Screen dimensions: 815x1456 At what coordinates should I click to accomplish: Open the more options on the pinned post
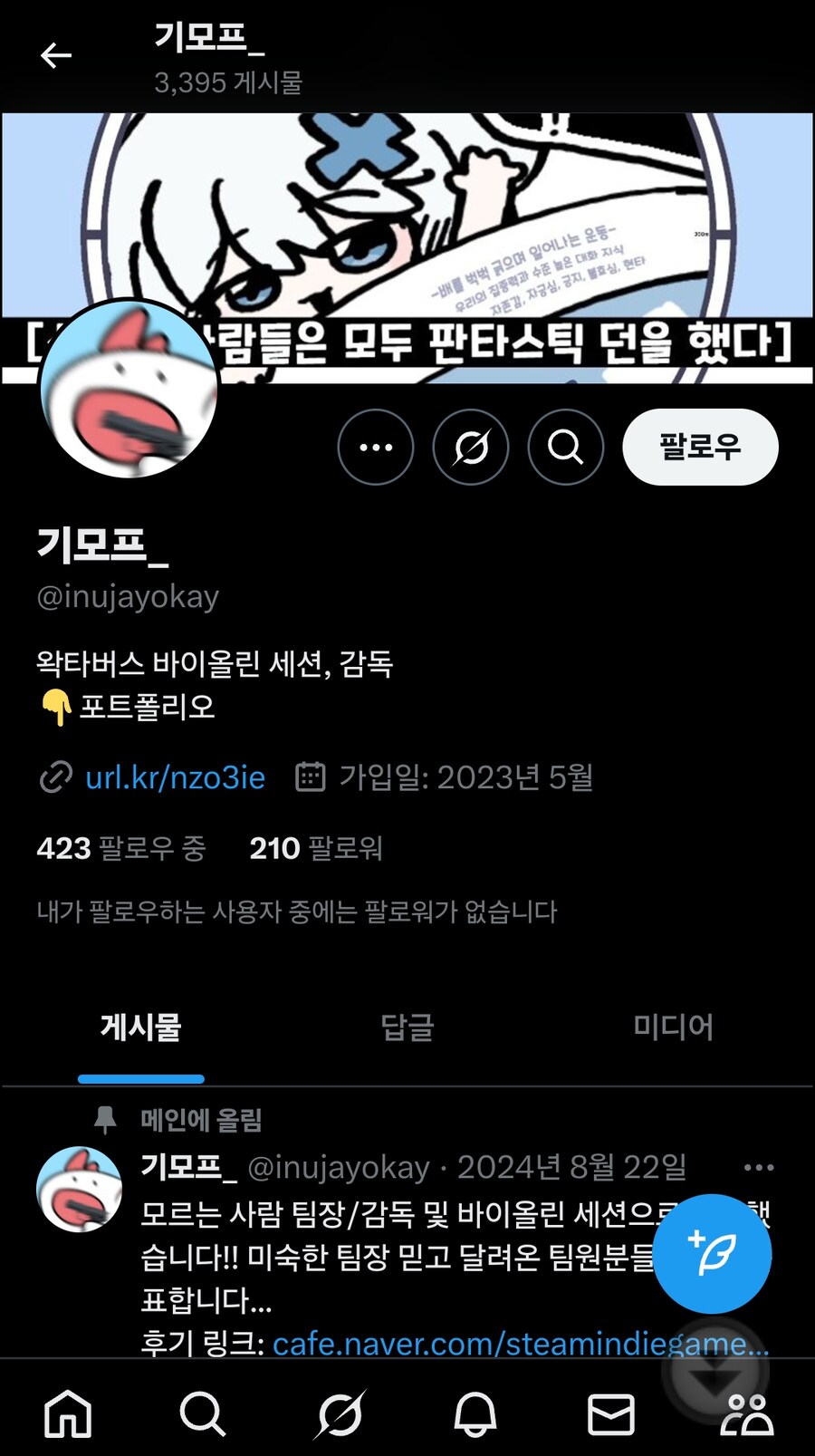click(x=758, y=1168)
